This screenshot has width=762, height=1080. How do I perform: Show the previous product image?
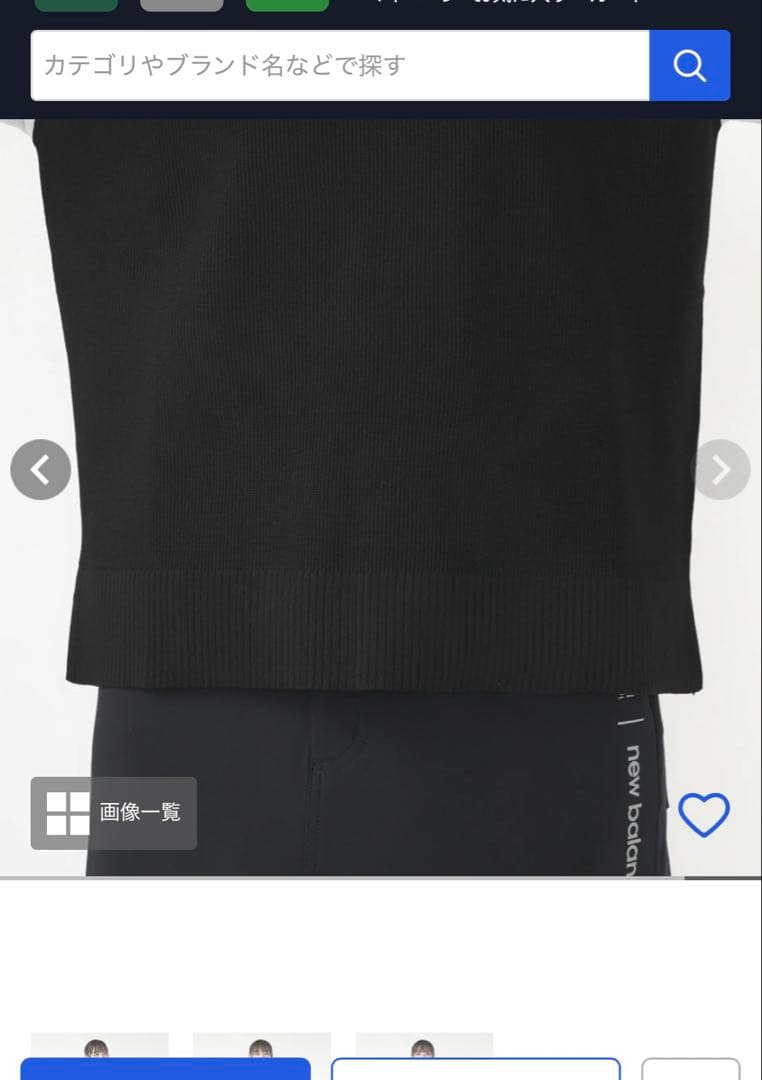(x=41, y=469)
